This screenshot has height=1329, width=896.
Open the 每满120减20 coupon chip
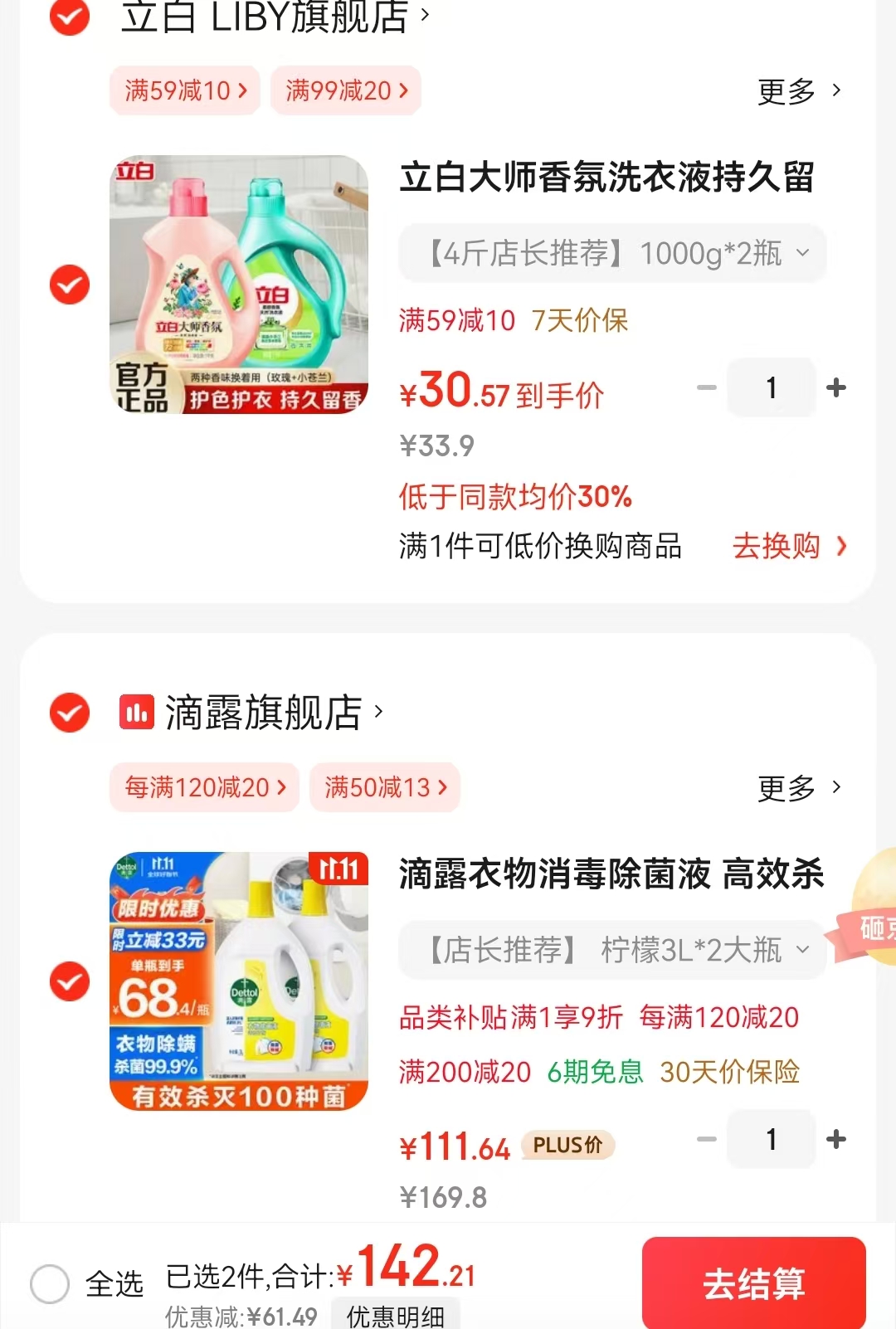[204, 787]
